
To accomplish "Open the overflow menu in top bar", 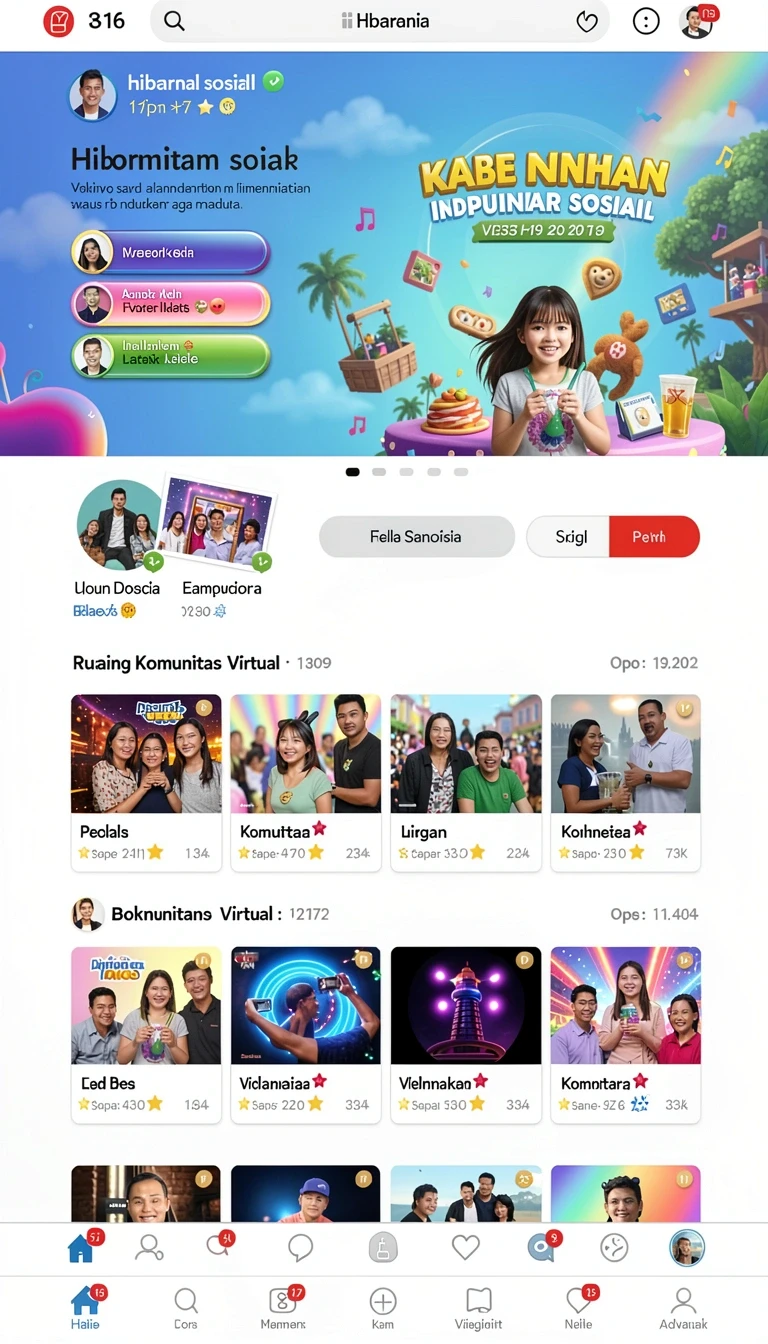I will [646, 21].
